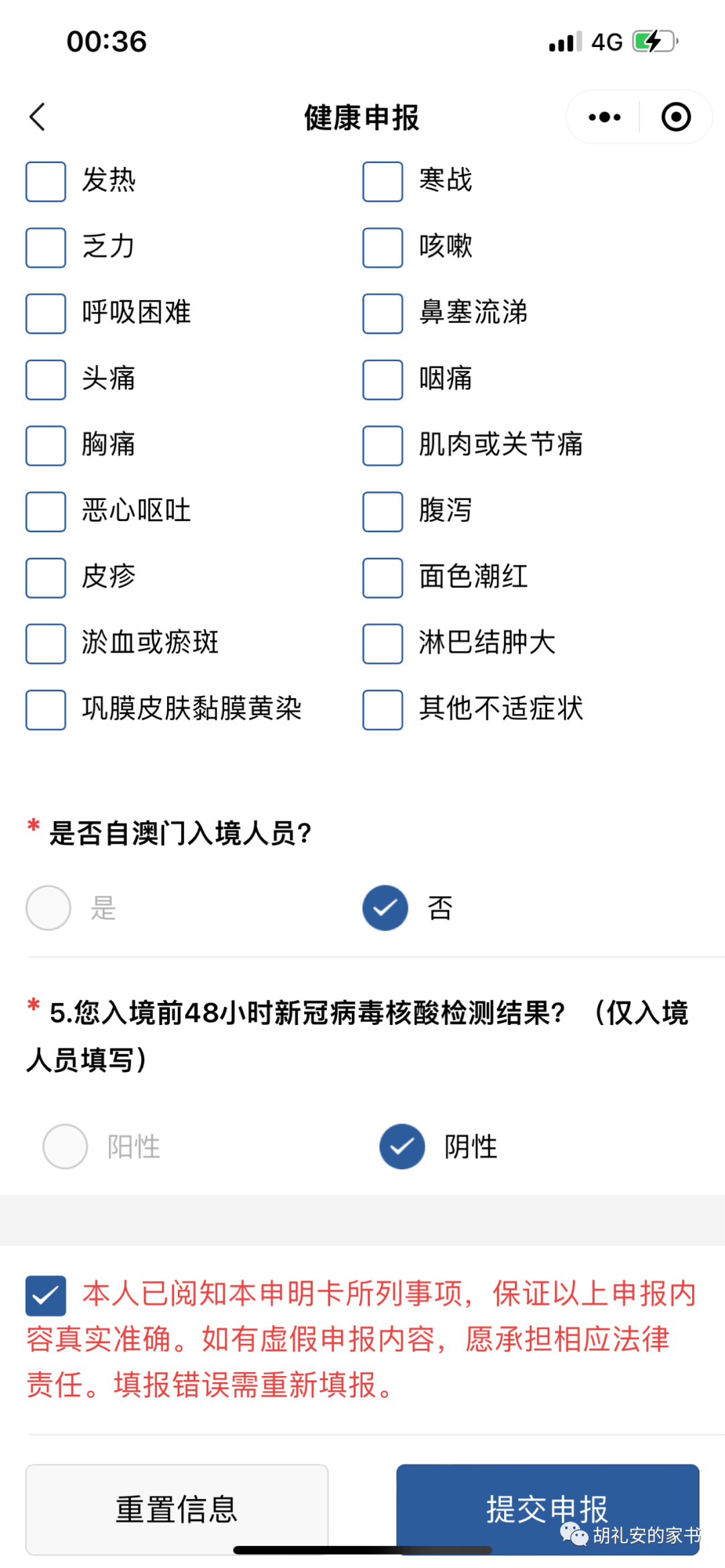Select the 呼吸困难 checkbox
Viewport: 725px width, 1568px height.
(46, 313)
